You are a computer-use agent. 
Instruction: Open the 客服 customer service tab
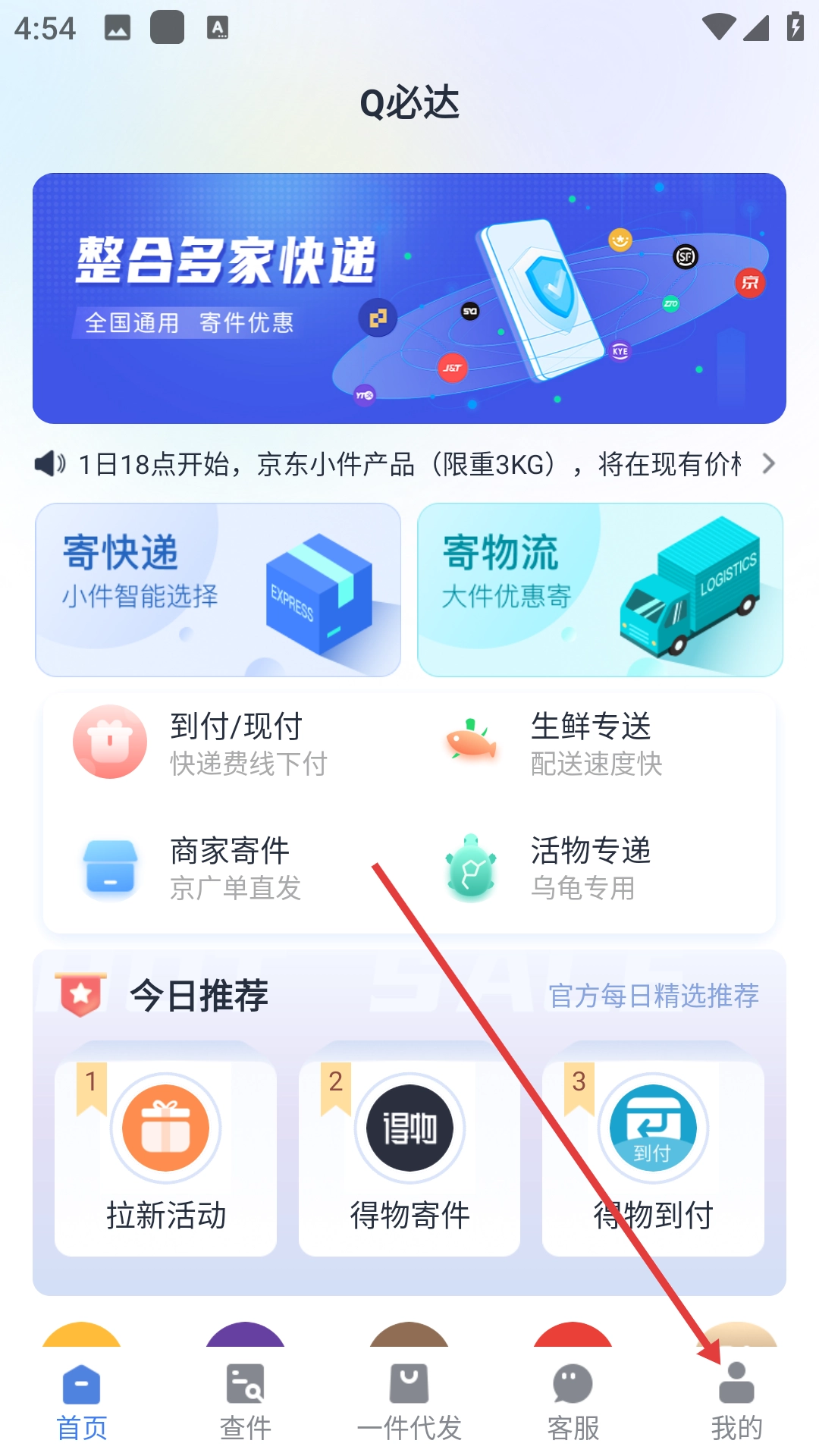pyautogui.click(x=573, y=1403)
